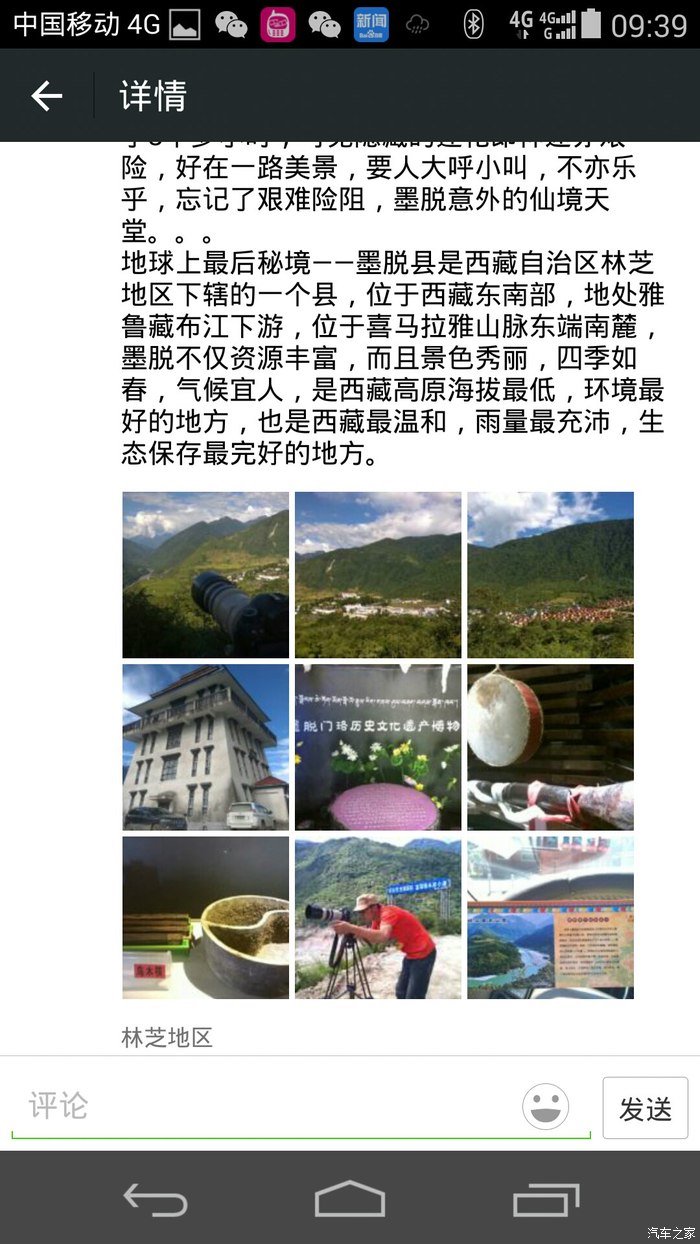Image resolution: width=700 pixels, height=1244 pixels.
Task: Go back using the top arrow
Action: (47, 96)
